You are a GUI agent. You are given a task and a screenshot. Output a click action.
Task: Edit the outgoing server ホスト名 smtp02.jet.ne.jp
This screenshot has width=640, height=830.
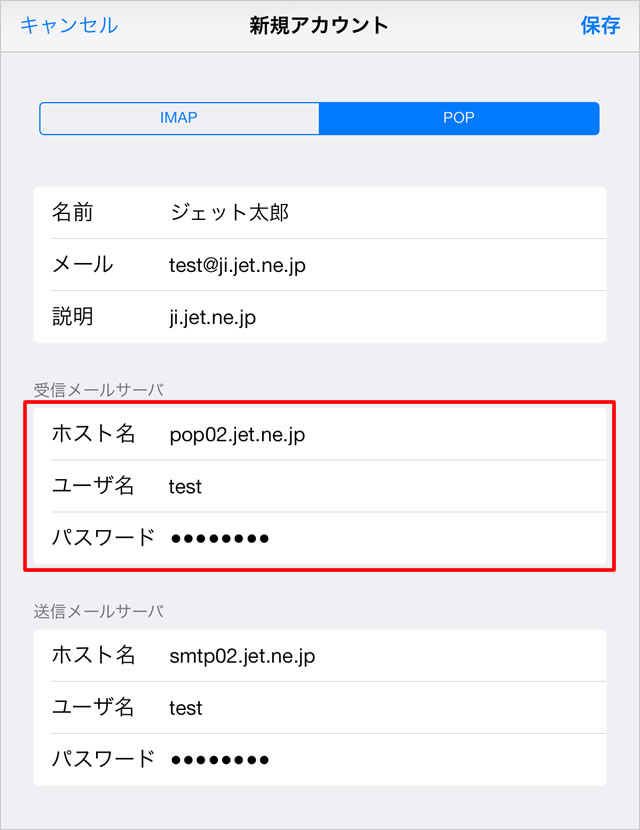(380, 656)
